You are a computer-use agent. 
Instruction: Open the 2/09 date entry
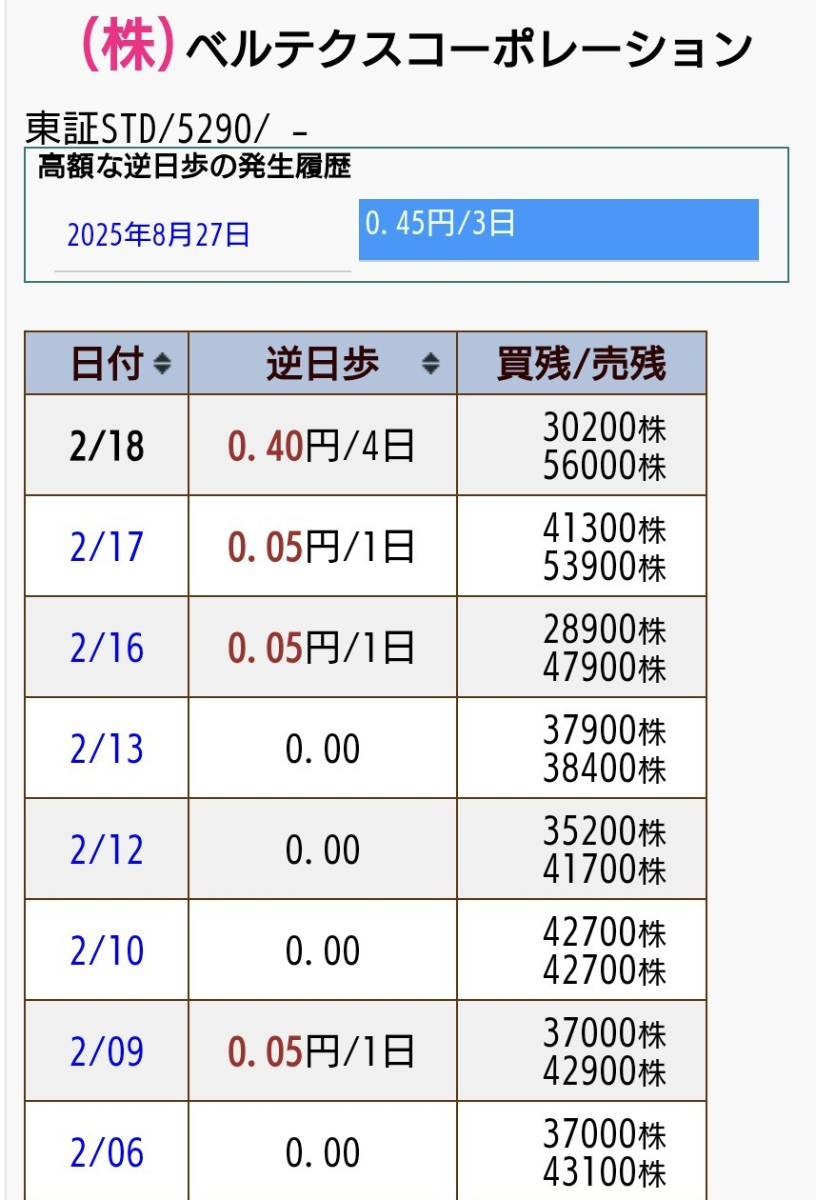tap(106, 1051)
